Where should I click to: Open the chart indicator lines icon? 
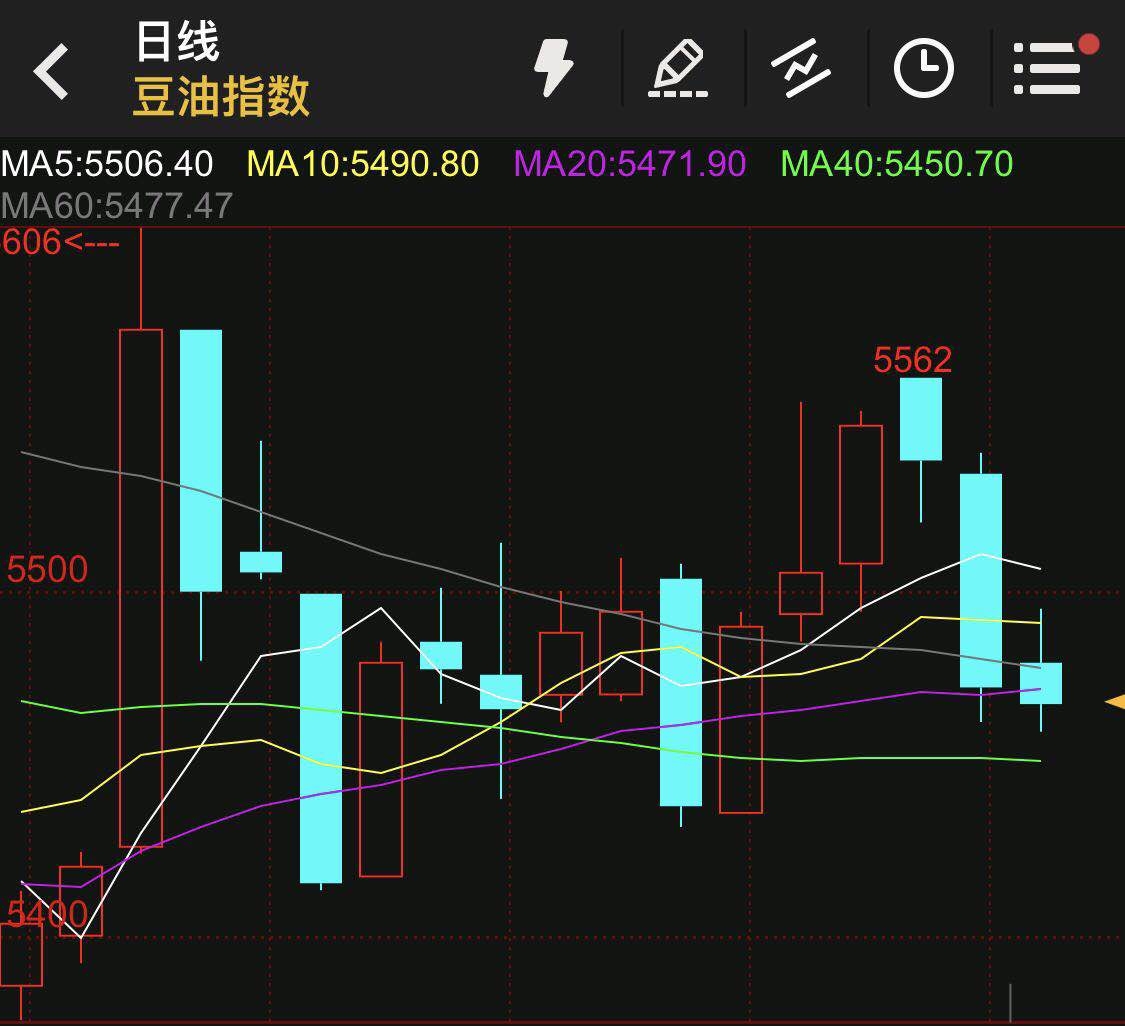801,69
